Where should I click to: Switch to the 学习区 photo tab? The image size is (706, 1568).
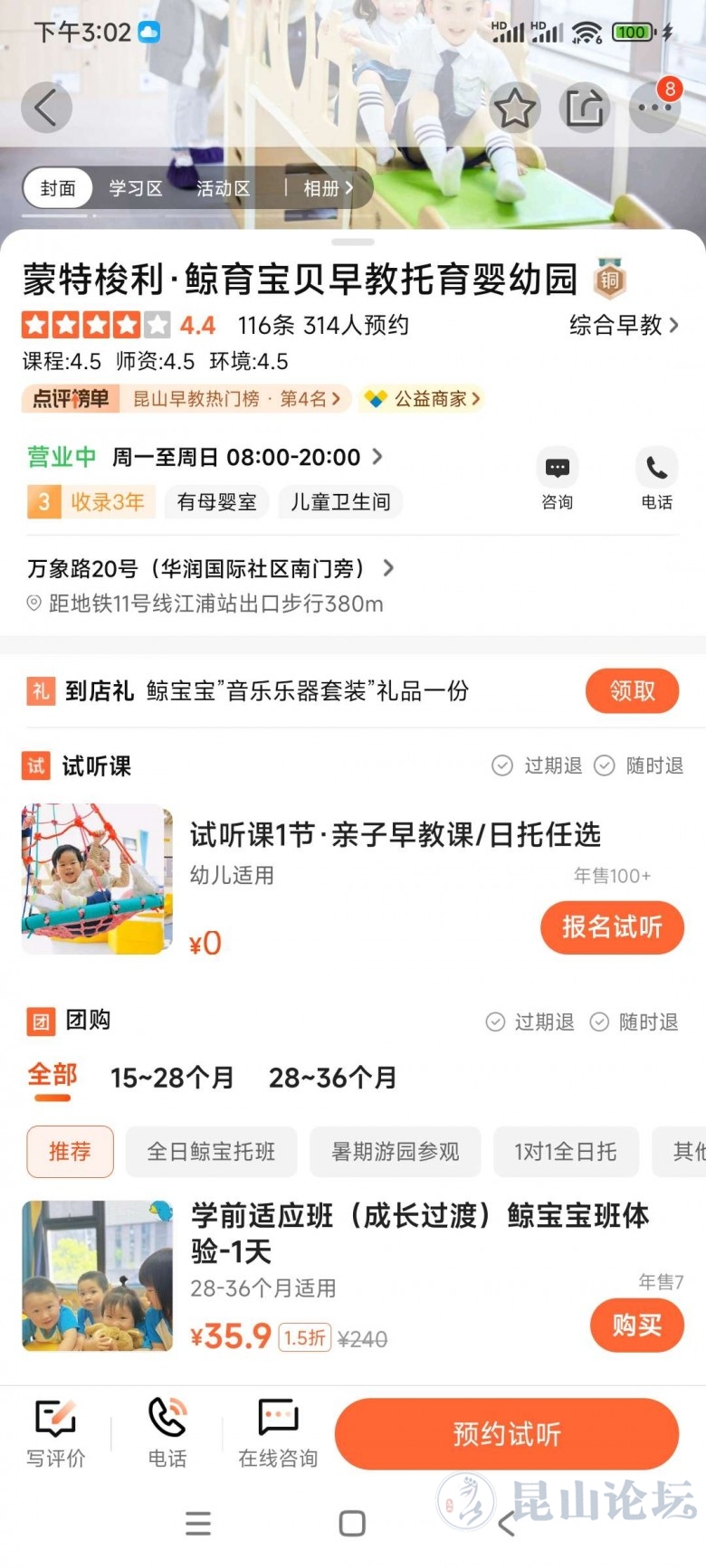(x=136, y=188)
